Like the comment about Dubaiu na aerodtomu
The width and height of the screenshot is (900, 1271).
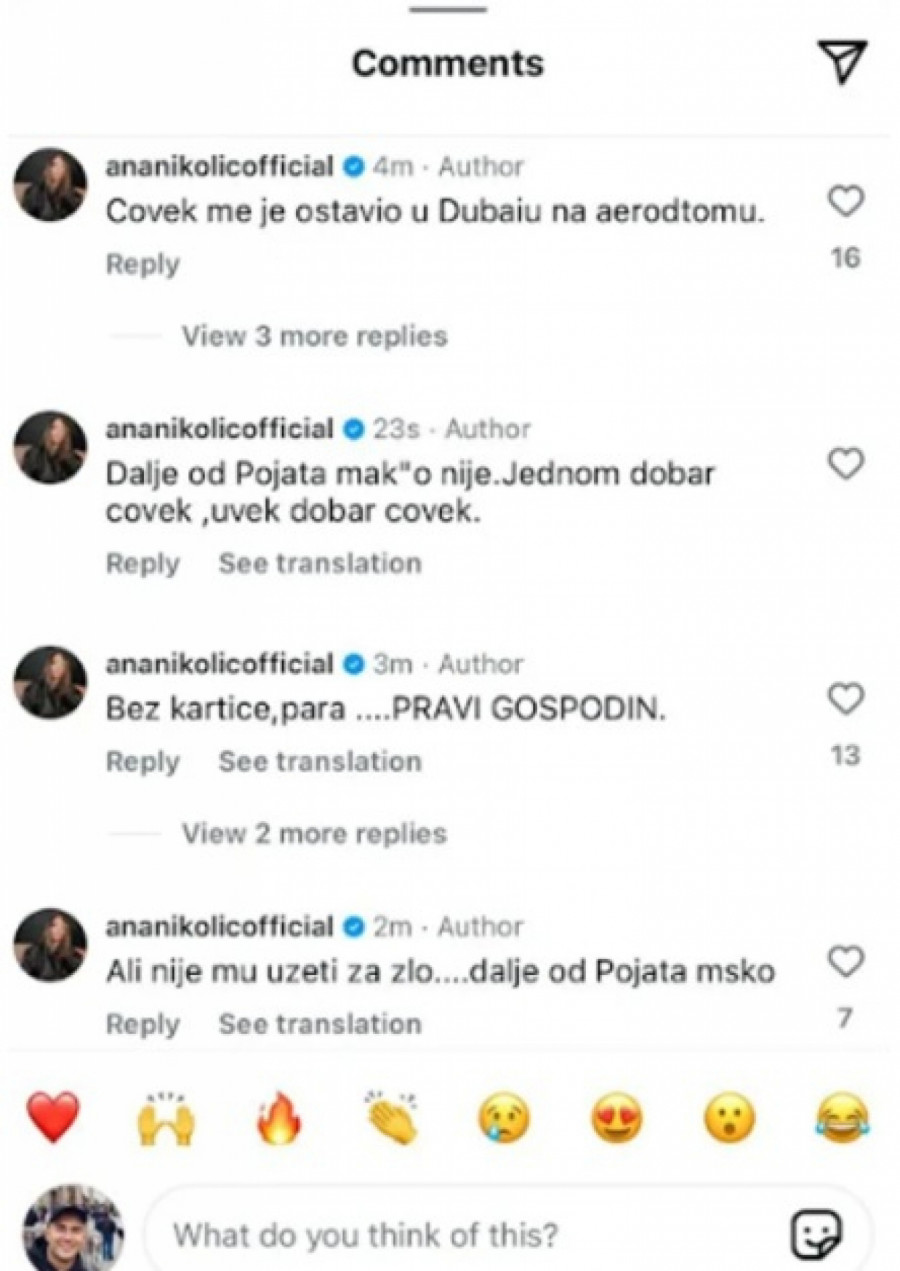pyautogui.click(x=846, y=202)
